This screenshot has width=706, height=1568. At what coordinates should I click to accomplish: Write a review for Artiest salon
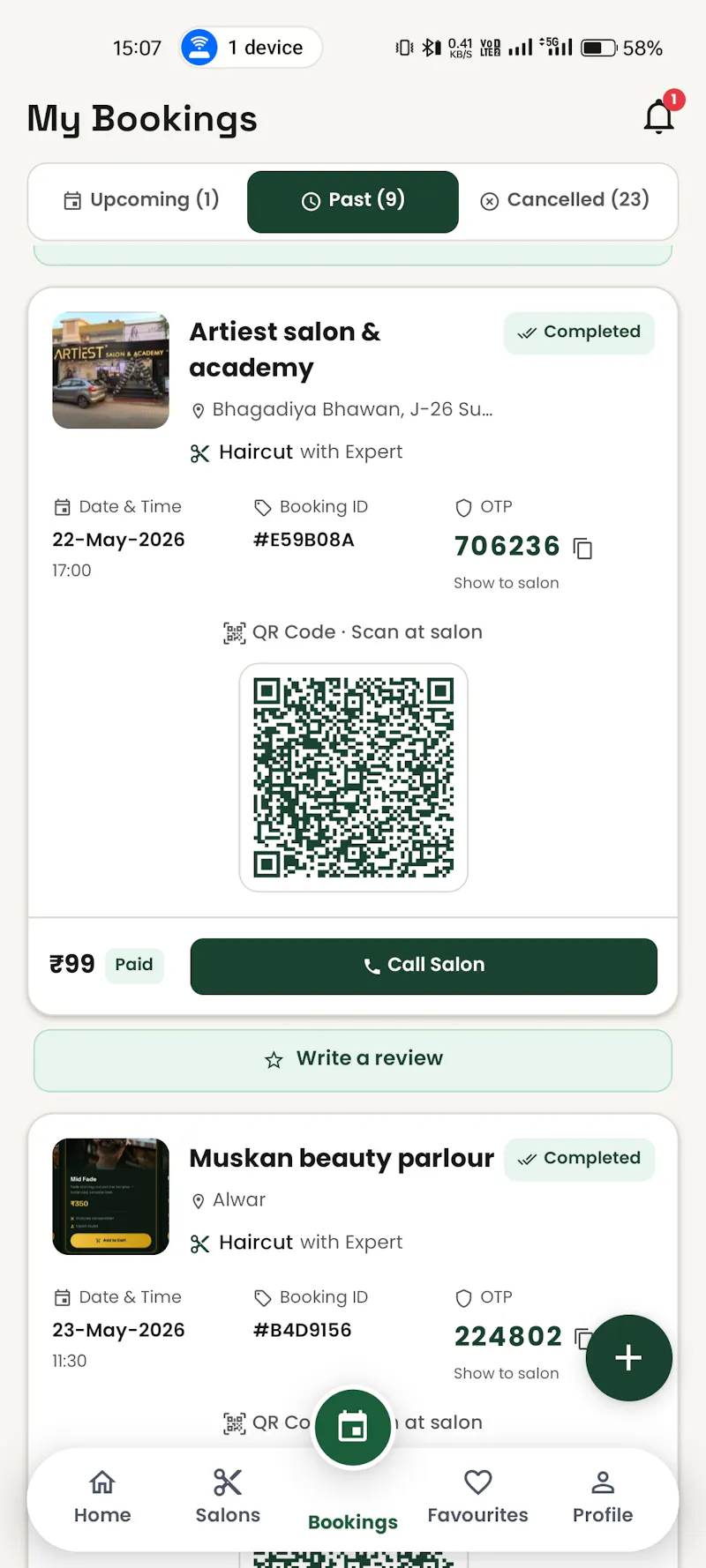click(353, 1059)
